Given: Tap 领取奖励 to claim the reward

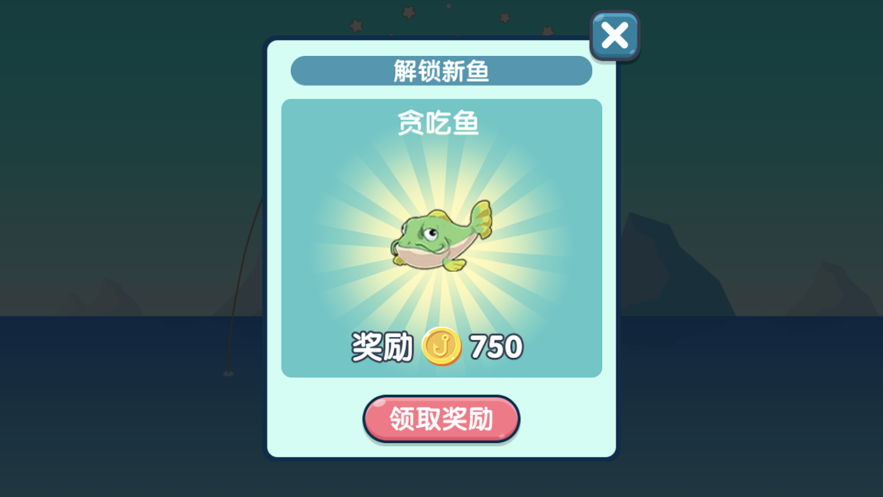Looking at the screenshot, I should (441, 419).
